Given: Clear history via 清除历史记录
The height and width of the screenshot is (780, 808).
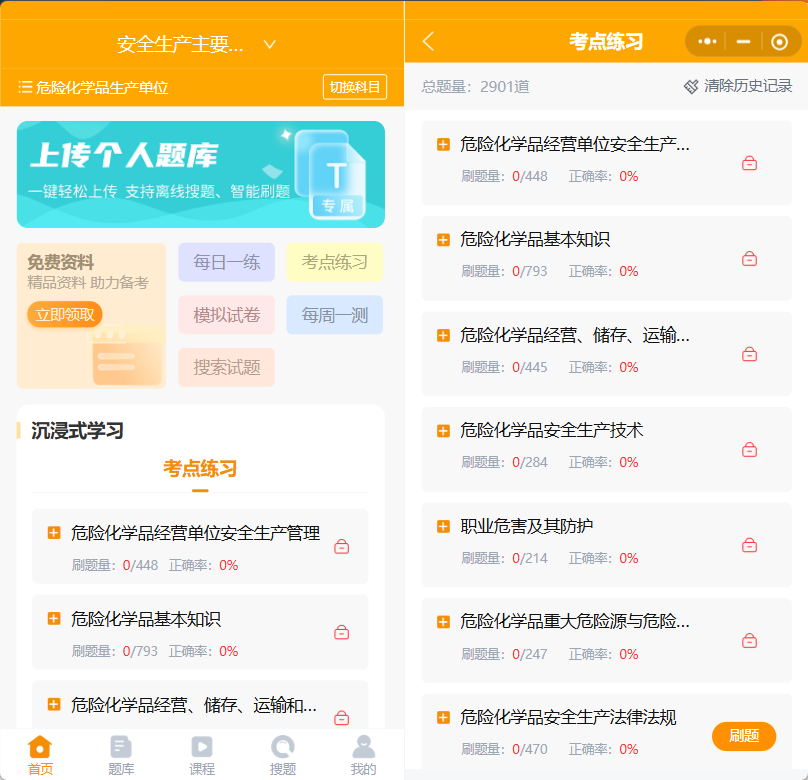Looking at the screenshot, I should pyautogui.click(x=737, y=86).
